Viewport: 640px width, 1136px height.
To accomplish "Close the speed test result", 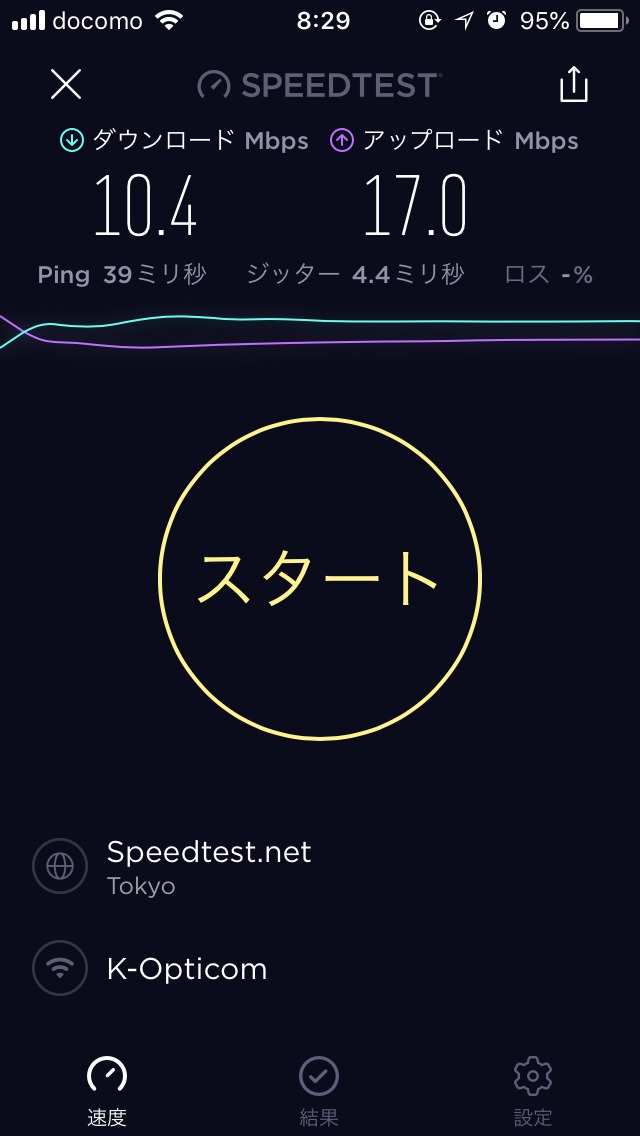I will tap(66, 85).
